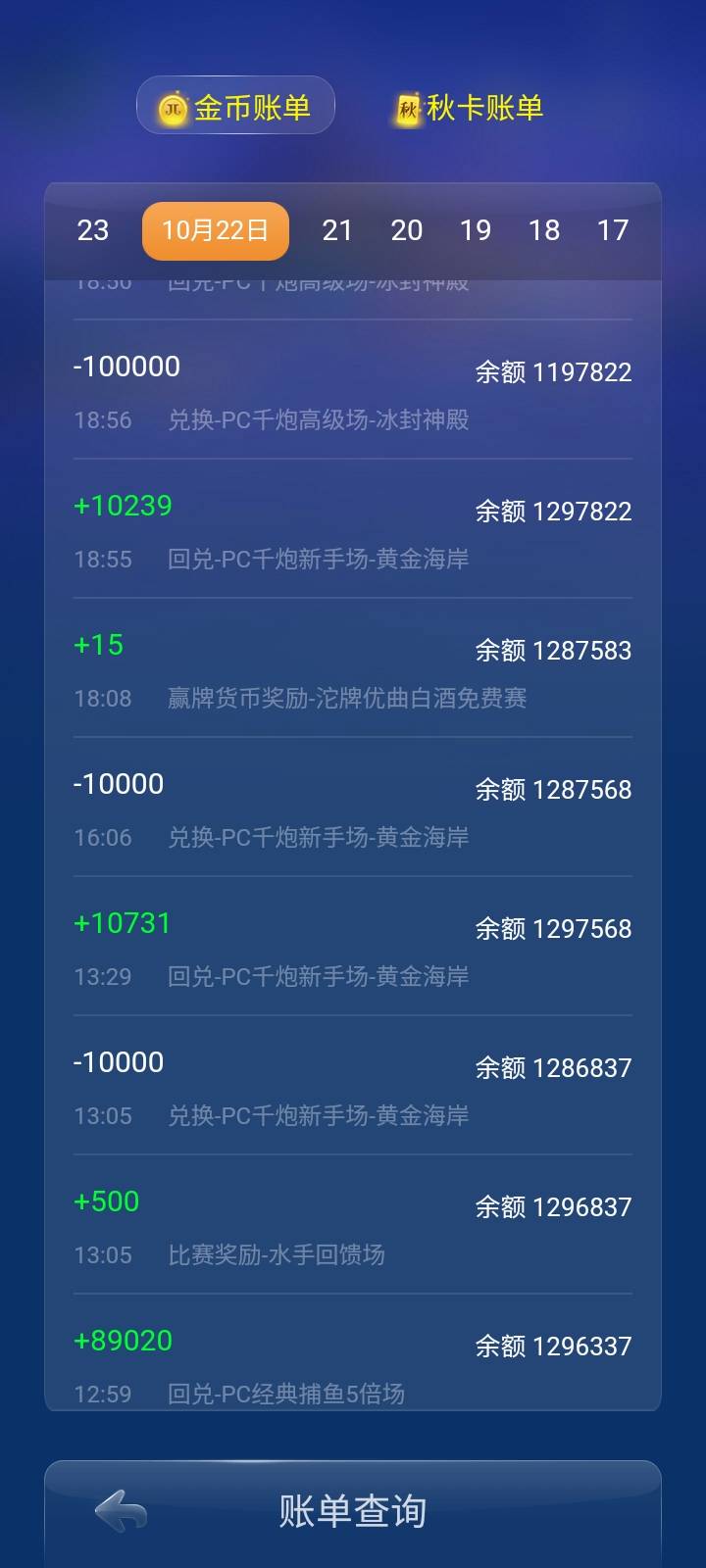This screenshot has height=1568, width=706.
Task: Select the 18:55 黄金海岸 record timestamp
Action: click(102, 559)
